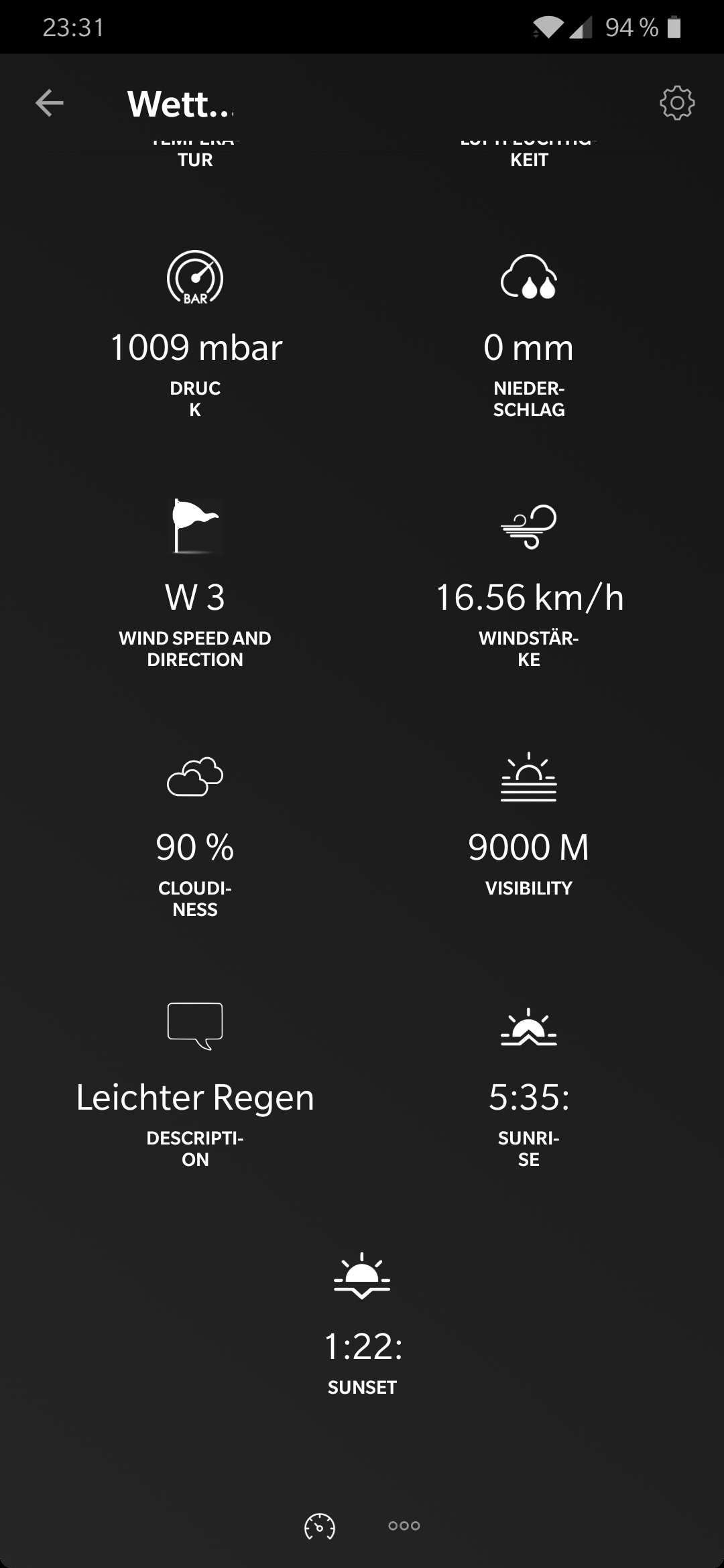The height and width of the screenshot is (1568, 724).
Task: Switch to the gauge tab at the bottom
Action: pos(320,1526)
